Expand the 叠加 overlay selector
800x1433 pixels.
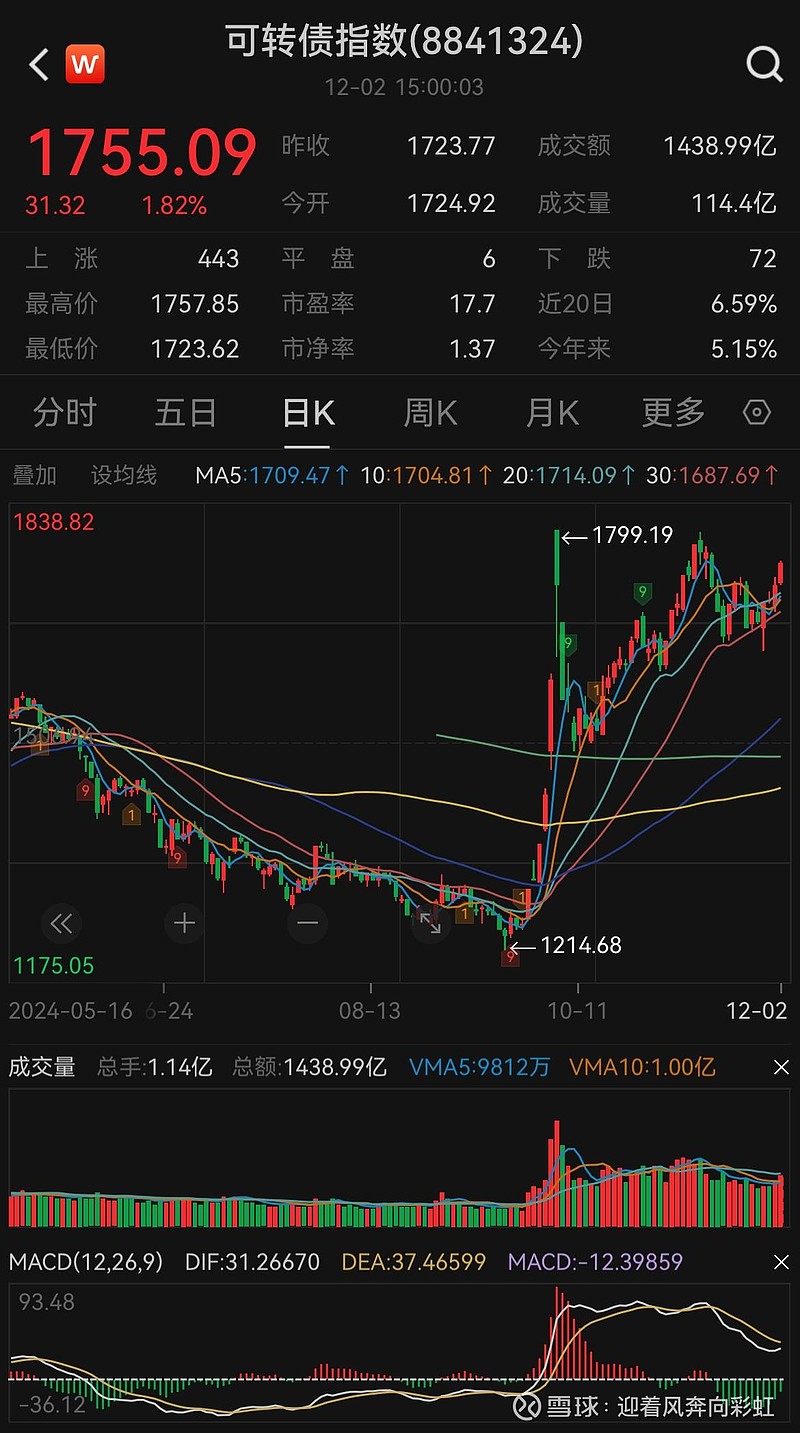35,475
